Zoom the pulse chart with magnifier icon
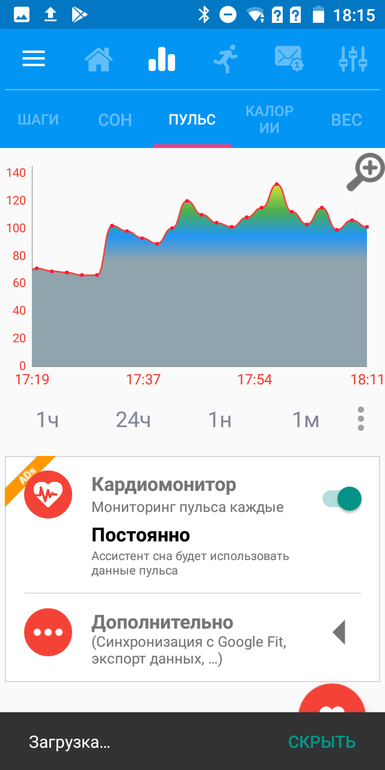Viewport: 385px width, 770px height. (365, 172)
